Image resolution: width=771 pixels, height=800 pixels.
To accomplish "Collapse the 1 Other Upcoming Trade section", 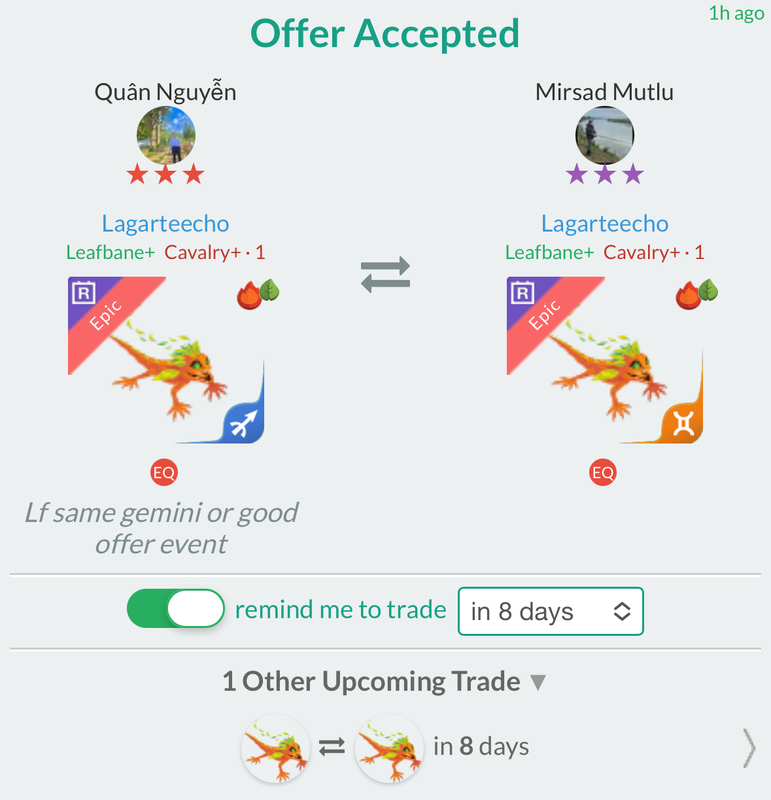I will pos(385,681).
